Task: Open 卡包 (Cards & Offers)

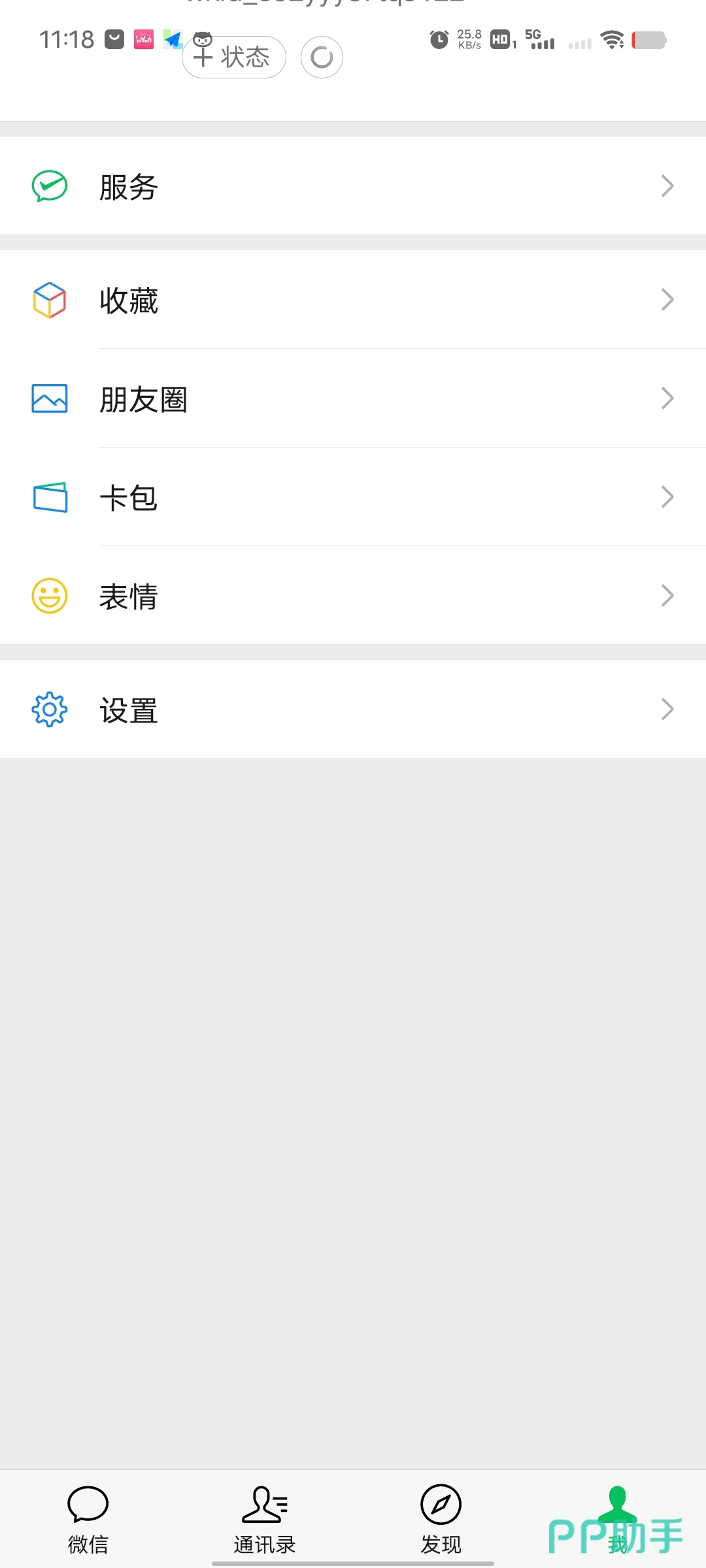Action: pos(353,497)
